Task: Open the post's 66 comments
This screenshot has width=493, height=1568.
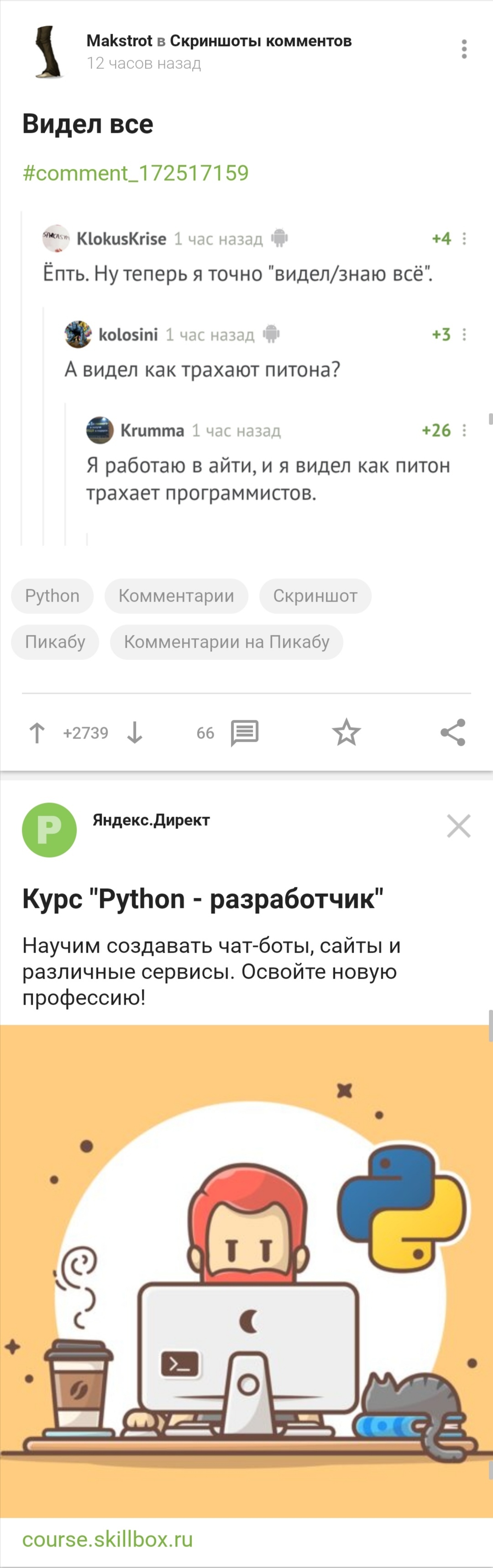Action: (244, 733)
